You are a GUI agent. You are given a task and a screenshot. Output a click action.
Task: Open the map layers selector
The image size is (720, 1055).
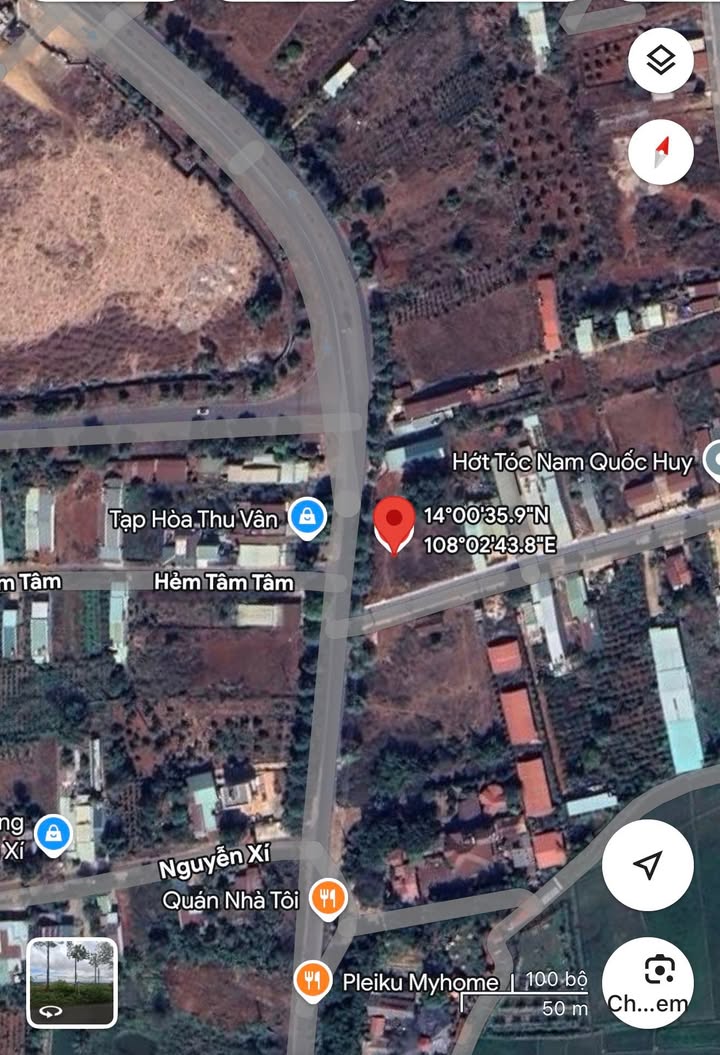pyautogui.click(x=660, y=60)
